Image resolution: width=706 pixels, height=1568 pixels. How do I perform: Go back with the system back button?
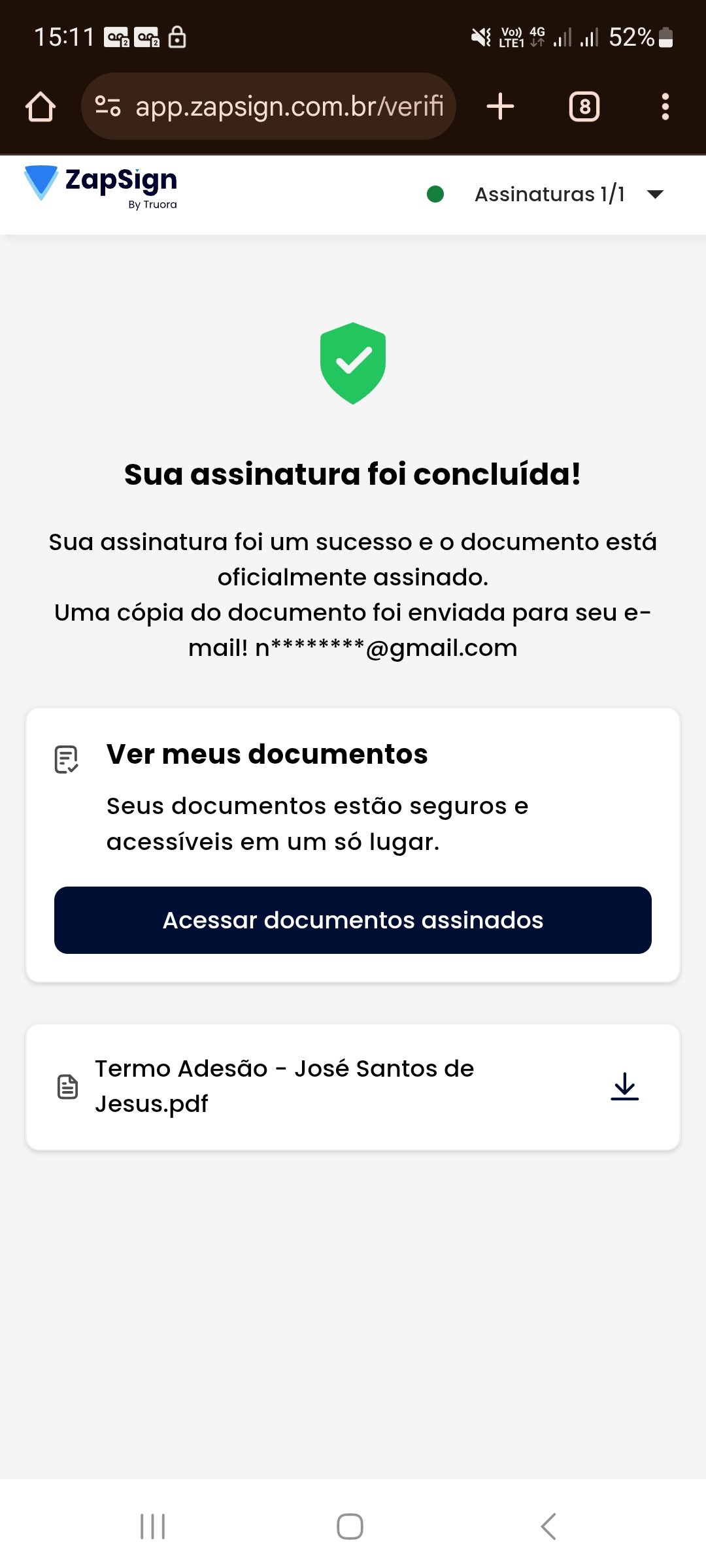click(548, 1527)
